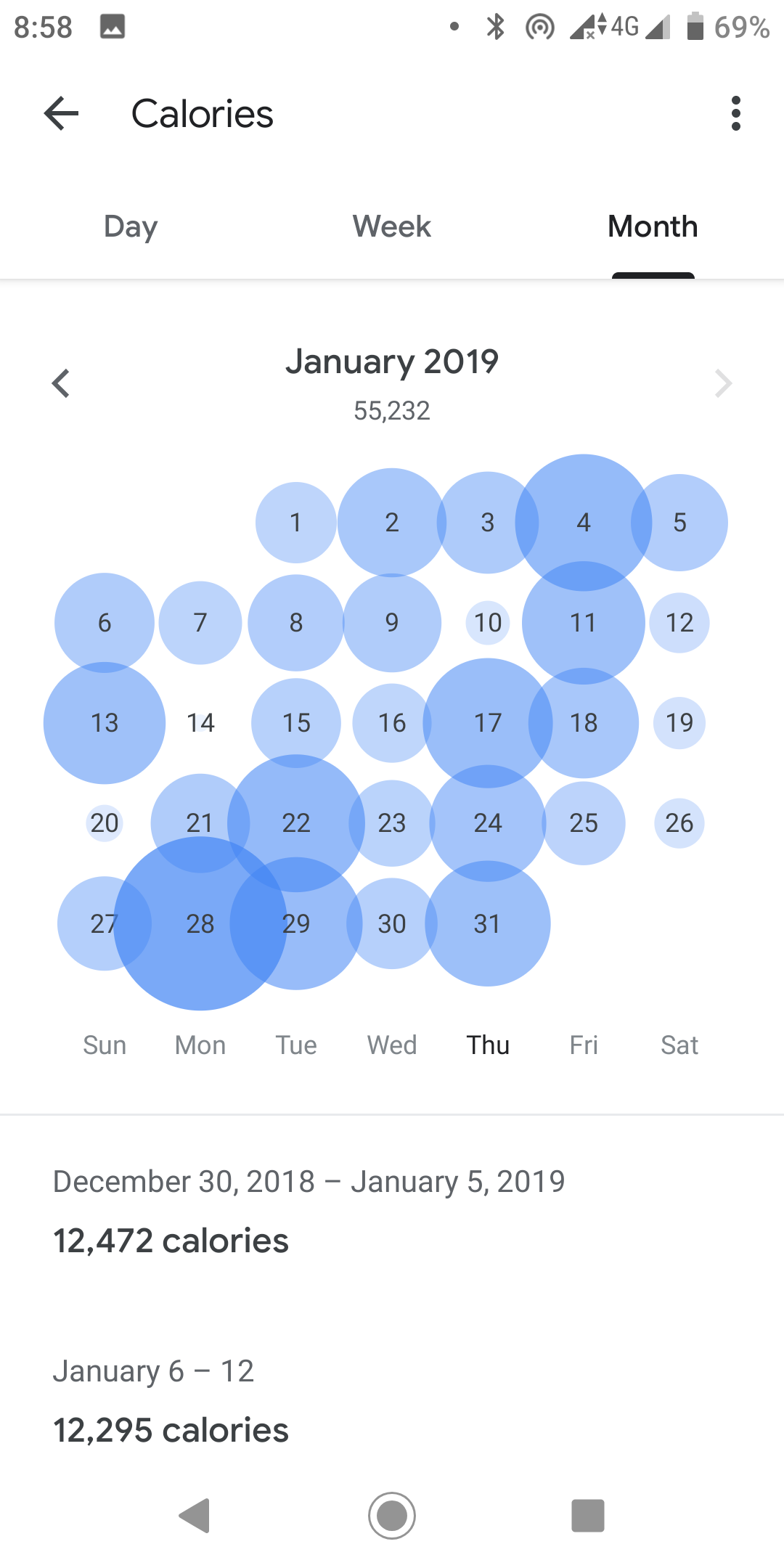Switch to the Week tab
This screenshot has height=1568, width=784.
[x=392, y=226]
